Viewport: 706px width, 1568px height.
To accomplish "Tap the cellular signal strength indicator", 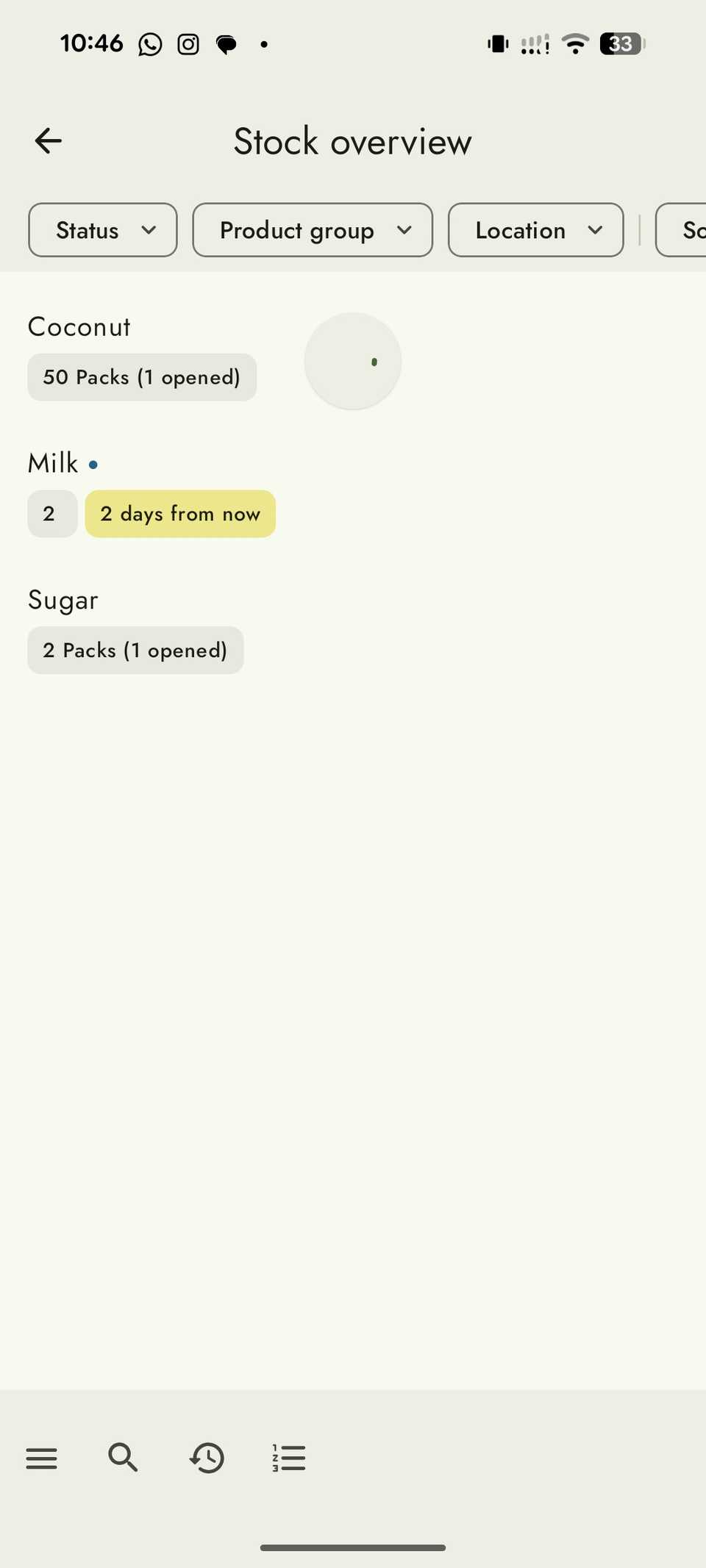I will [535, 44].
